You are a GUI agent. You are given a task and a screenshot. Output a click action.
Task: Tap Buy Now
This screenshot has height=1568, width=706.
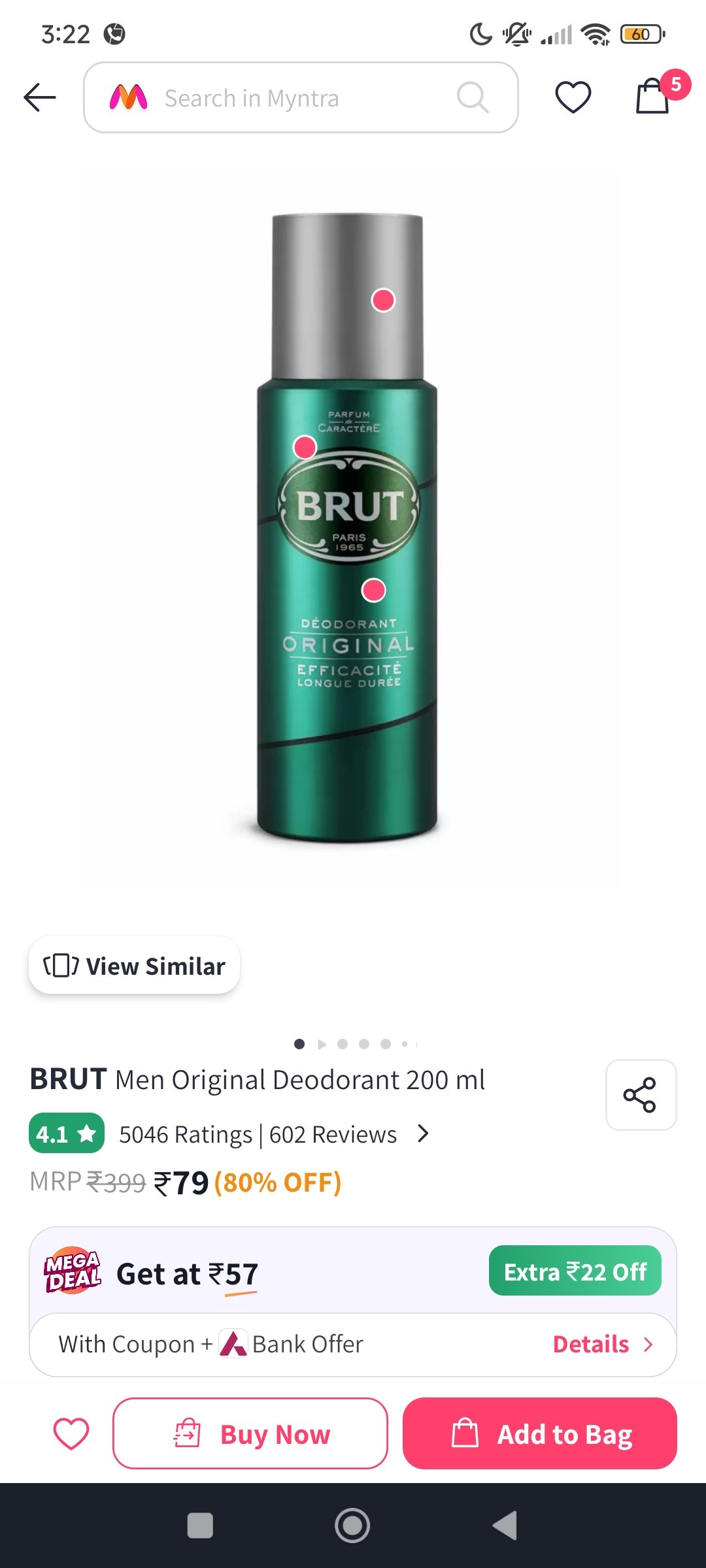click(250, 1434)
